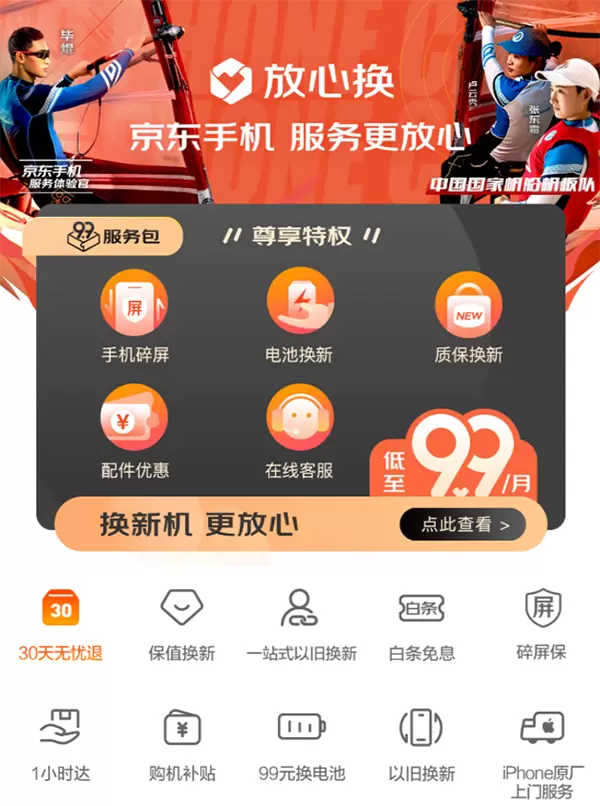600x806 pixels.
Task: Select the 1小时达 delivery service
Action: (x=61, y=745)
